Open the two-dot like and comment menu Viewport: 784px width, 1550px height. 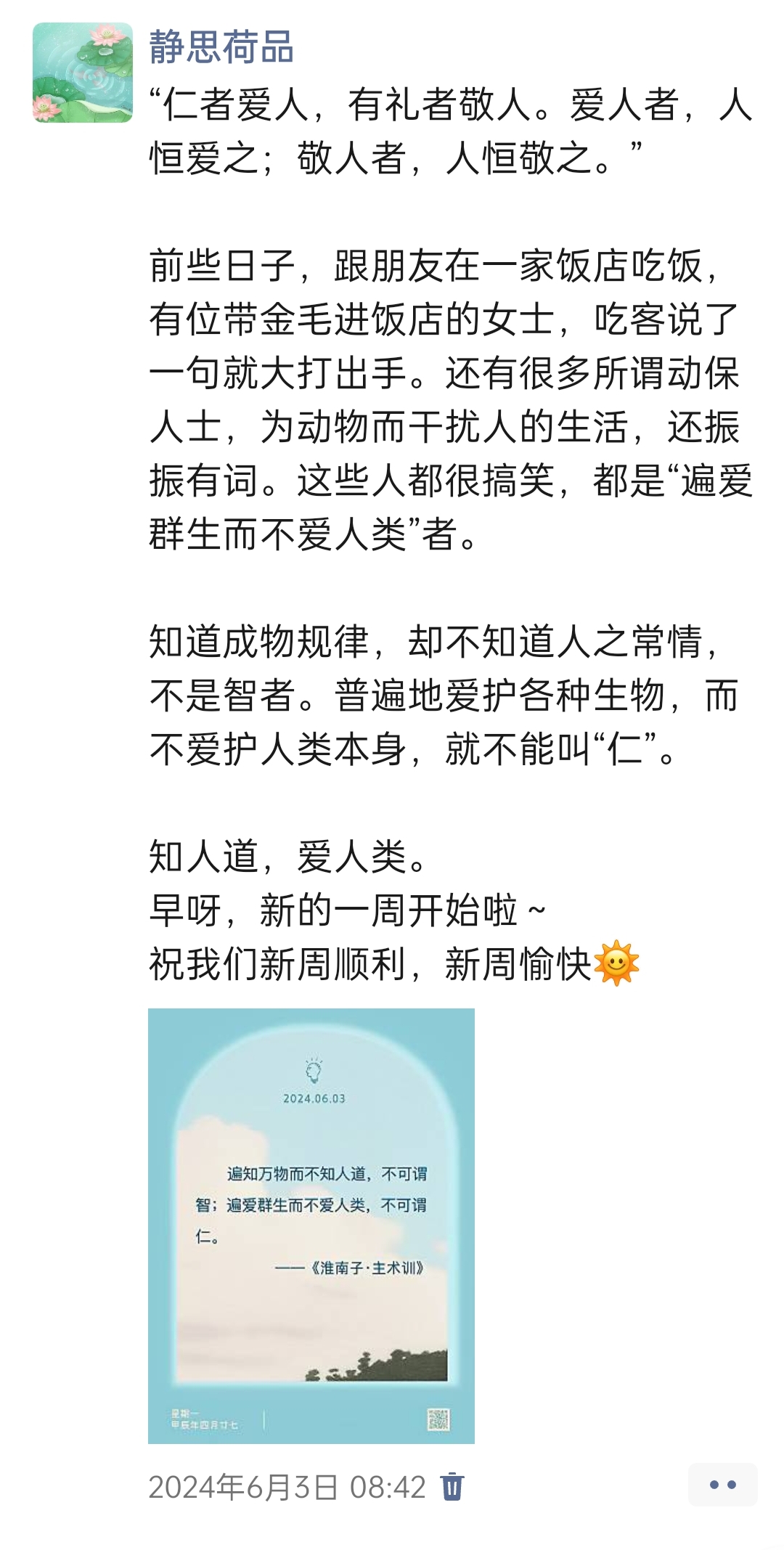click(722, 1485)
